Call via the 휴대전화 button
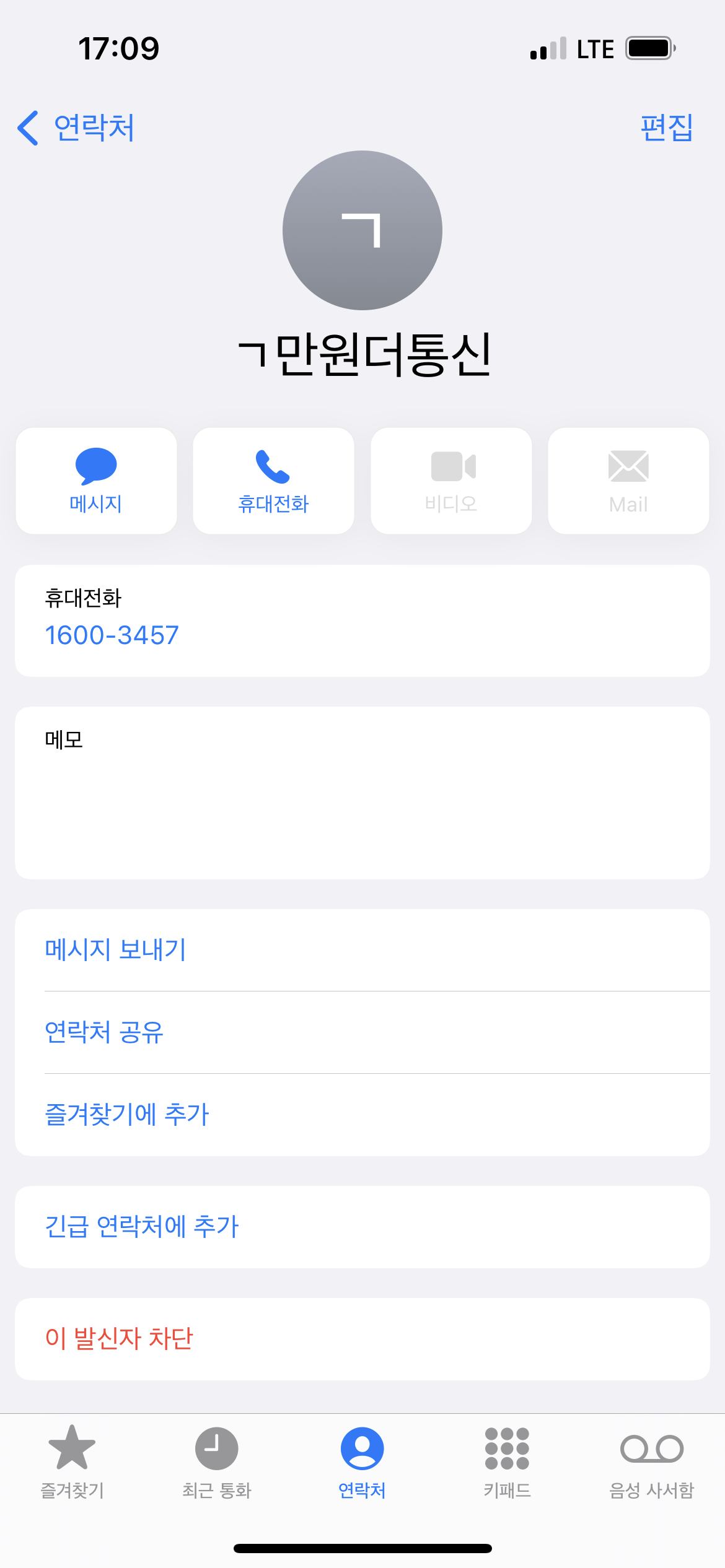725x1568 pixels. coord(273,481)
